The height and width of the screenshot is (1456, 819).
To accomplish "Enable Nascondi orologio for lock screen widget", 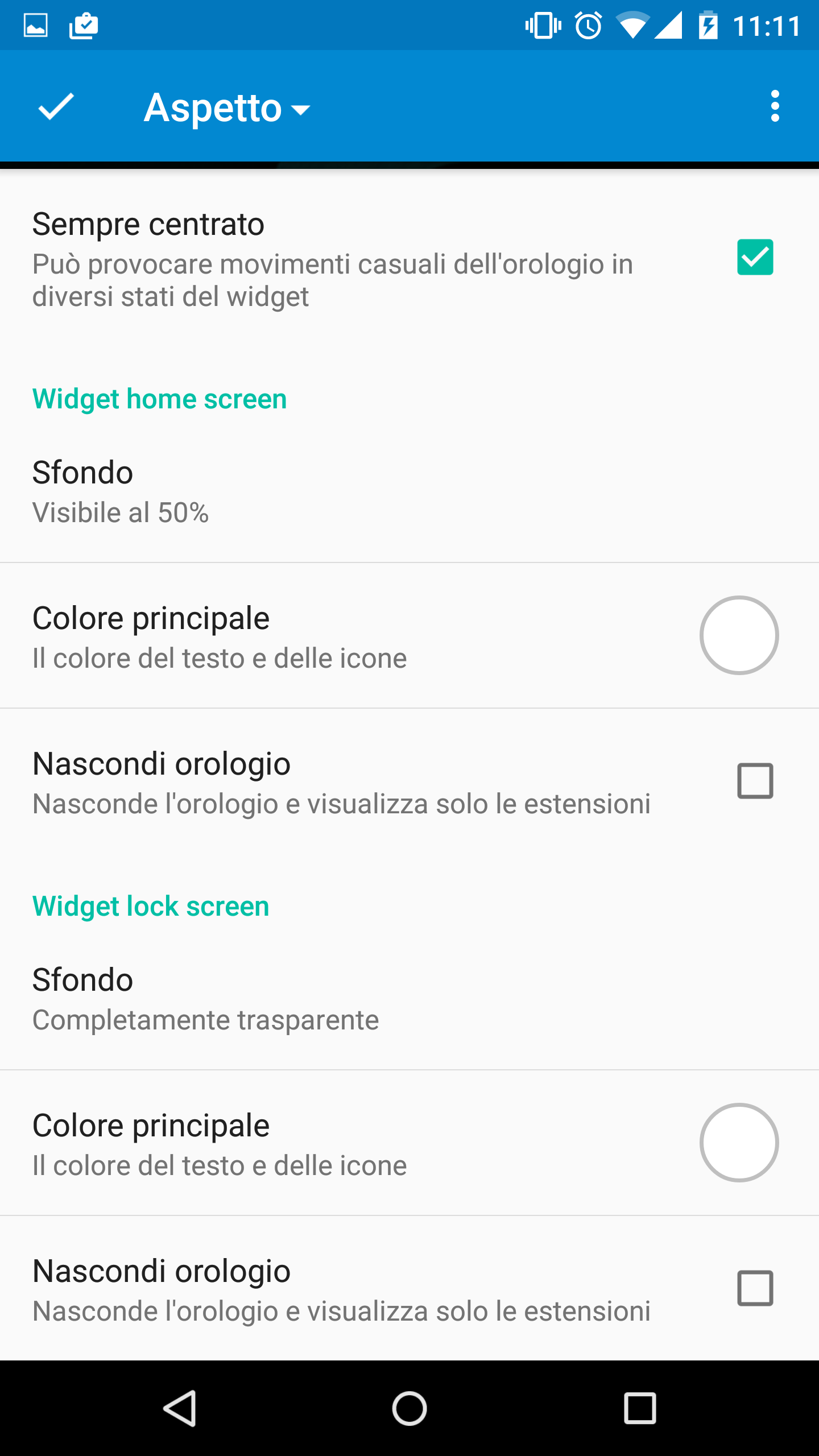I will (x=755, y=1288).
